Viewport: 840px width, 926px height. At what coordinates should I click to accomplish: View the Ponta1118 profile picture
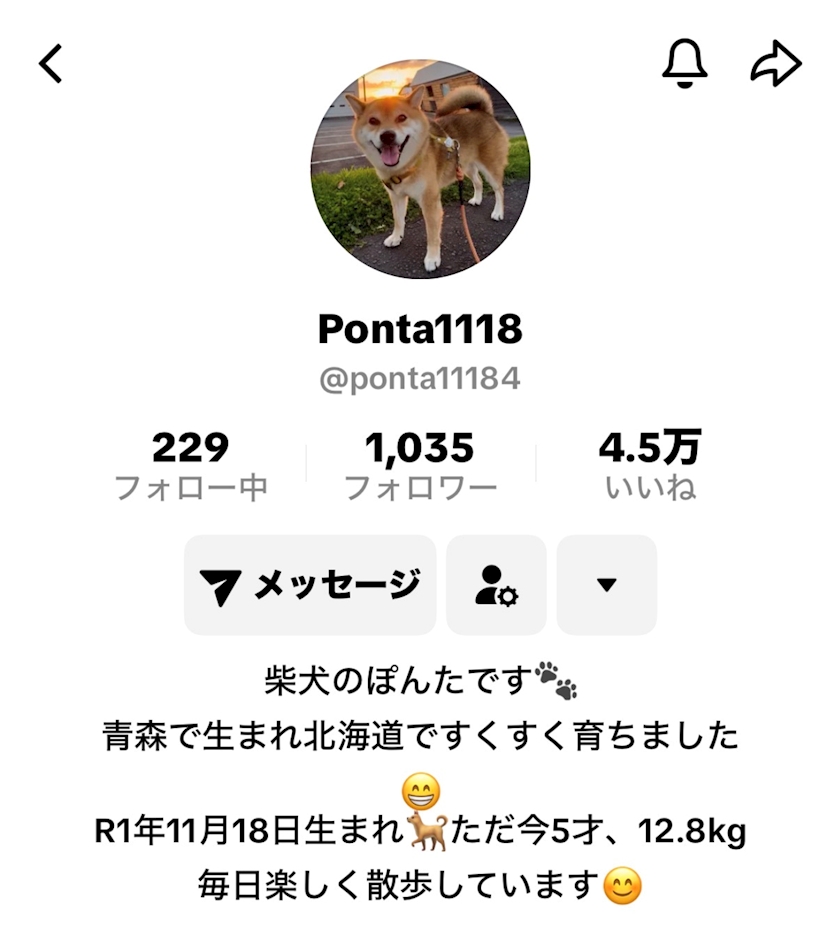[420, 169]
